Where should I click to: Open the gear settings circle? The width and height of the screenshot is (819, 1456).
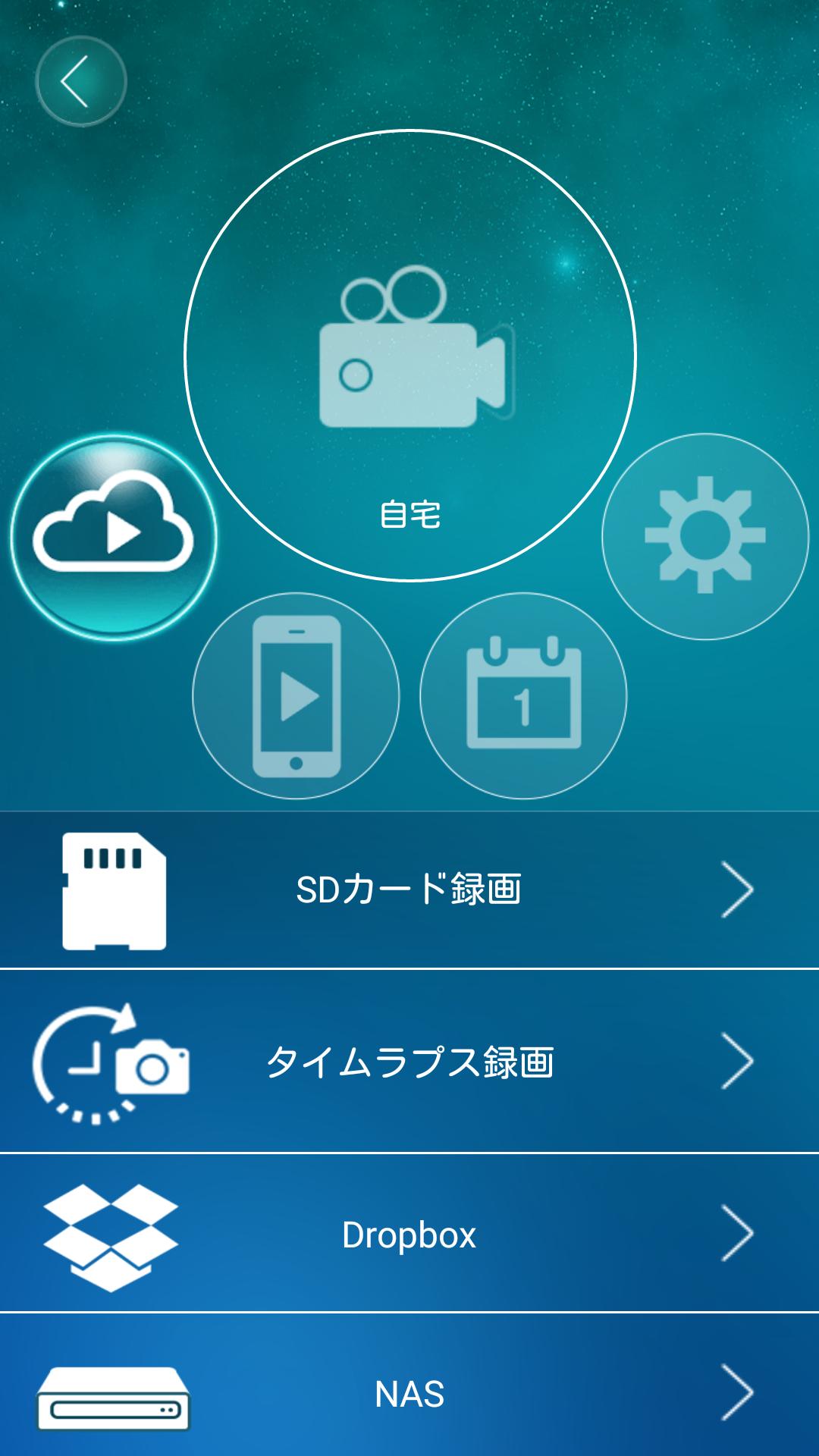(x=705, y=536)
